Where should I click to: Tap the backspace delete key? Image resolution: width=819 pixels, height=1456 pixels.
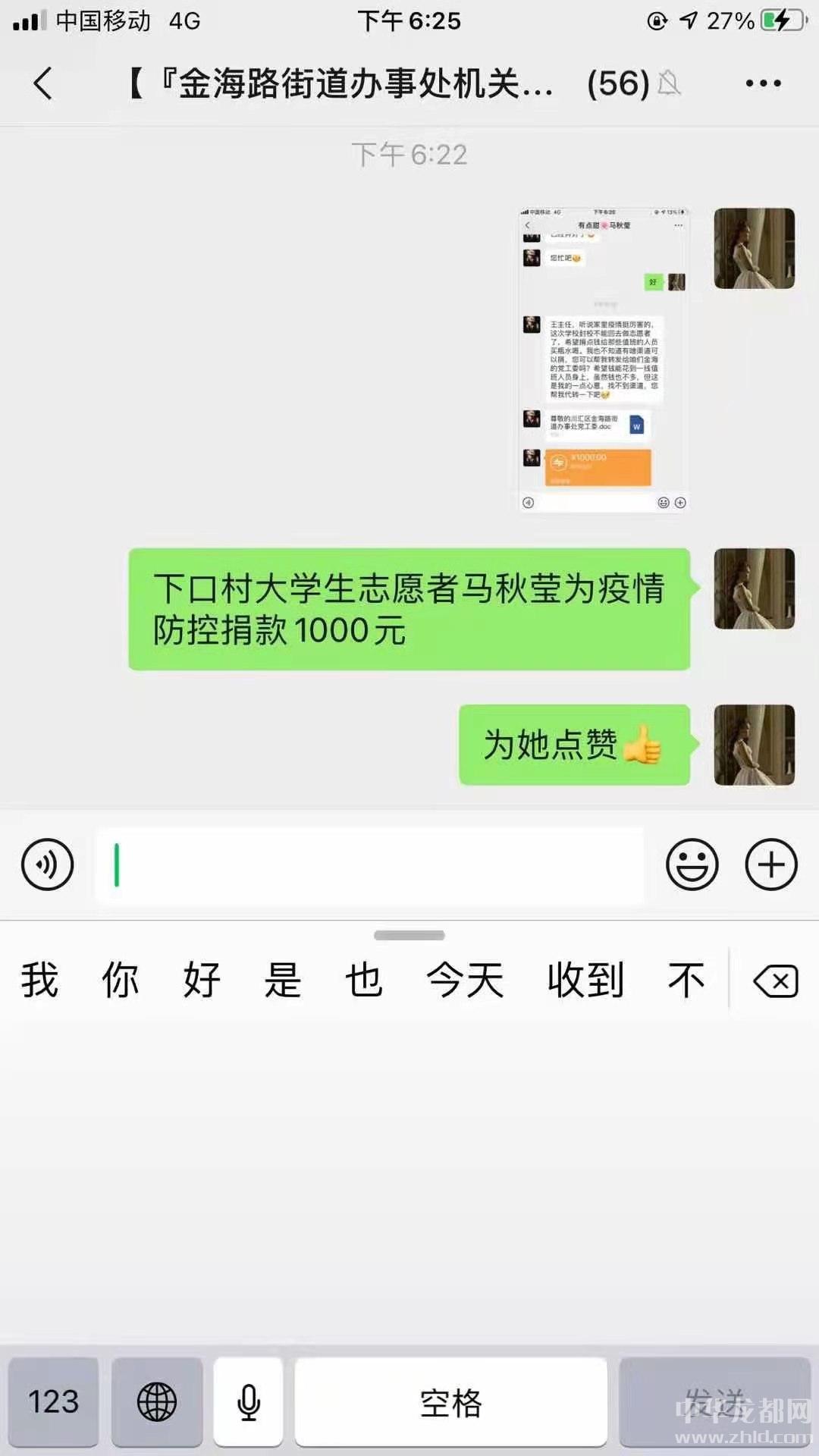[x=775, y=981]
